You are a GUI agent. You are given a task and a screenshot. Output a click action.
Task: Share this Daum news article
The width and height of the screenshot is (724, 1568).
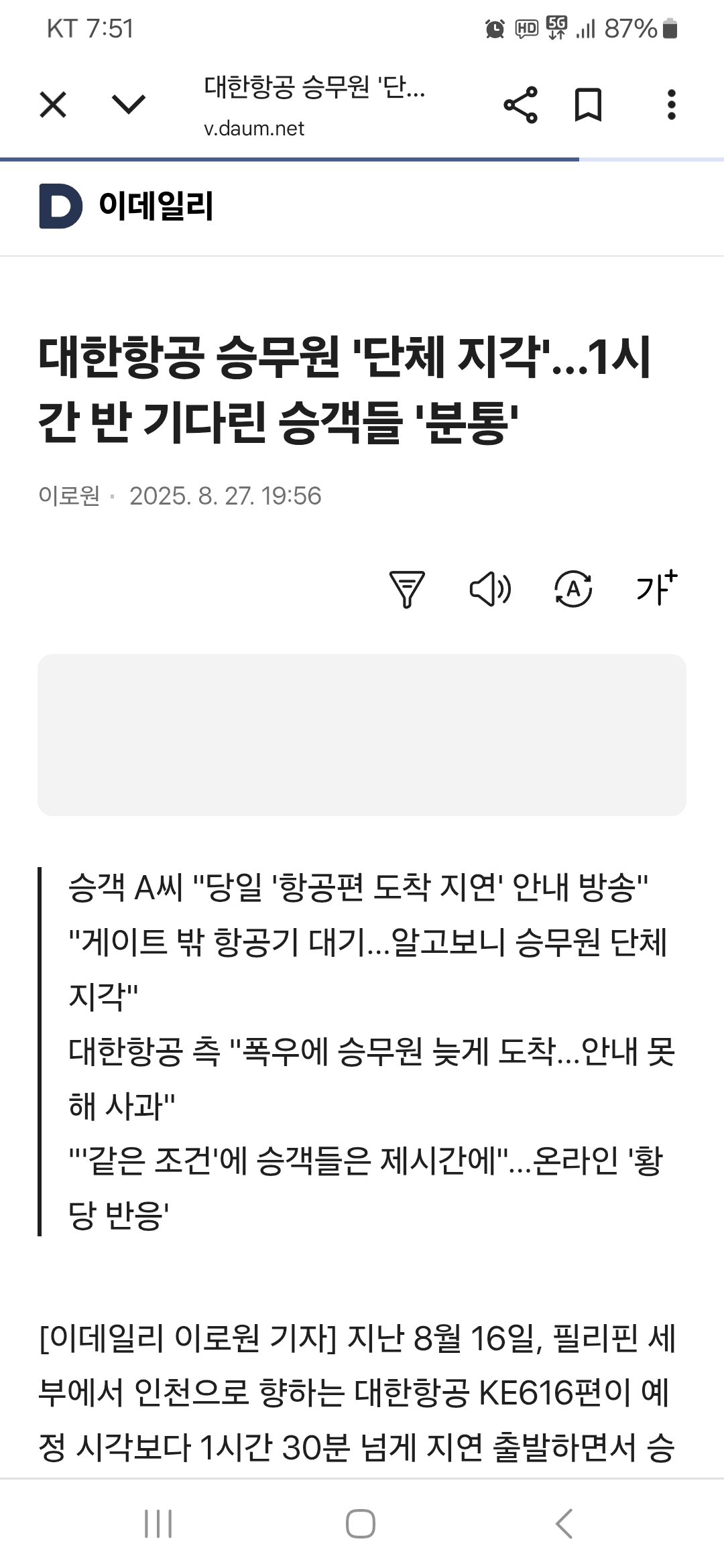point(521,105)
